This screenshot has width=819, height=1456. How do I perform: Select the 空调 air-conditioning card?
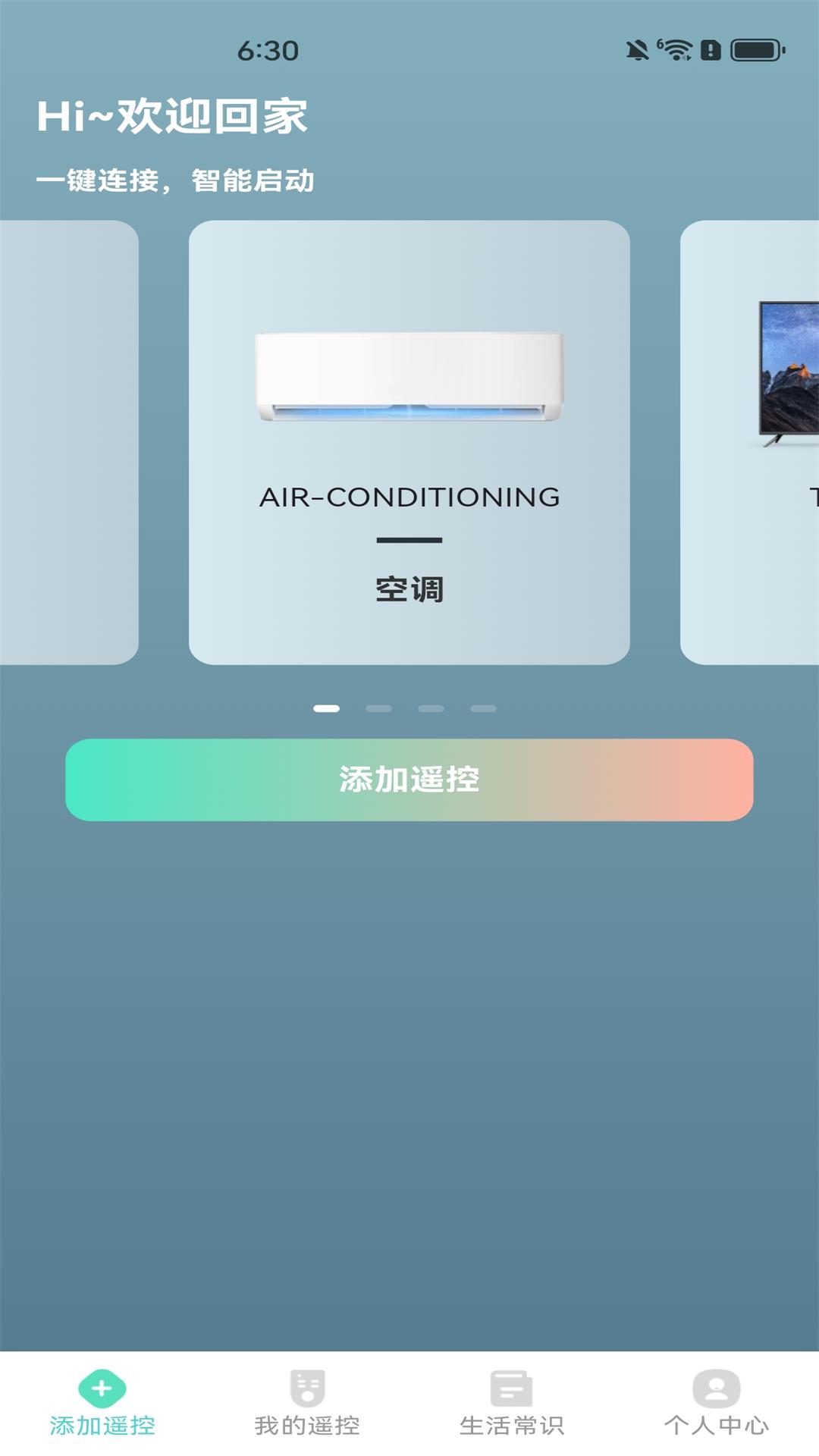click(409, 442)
